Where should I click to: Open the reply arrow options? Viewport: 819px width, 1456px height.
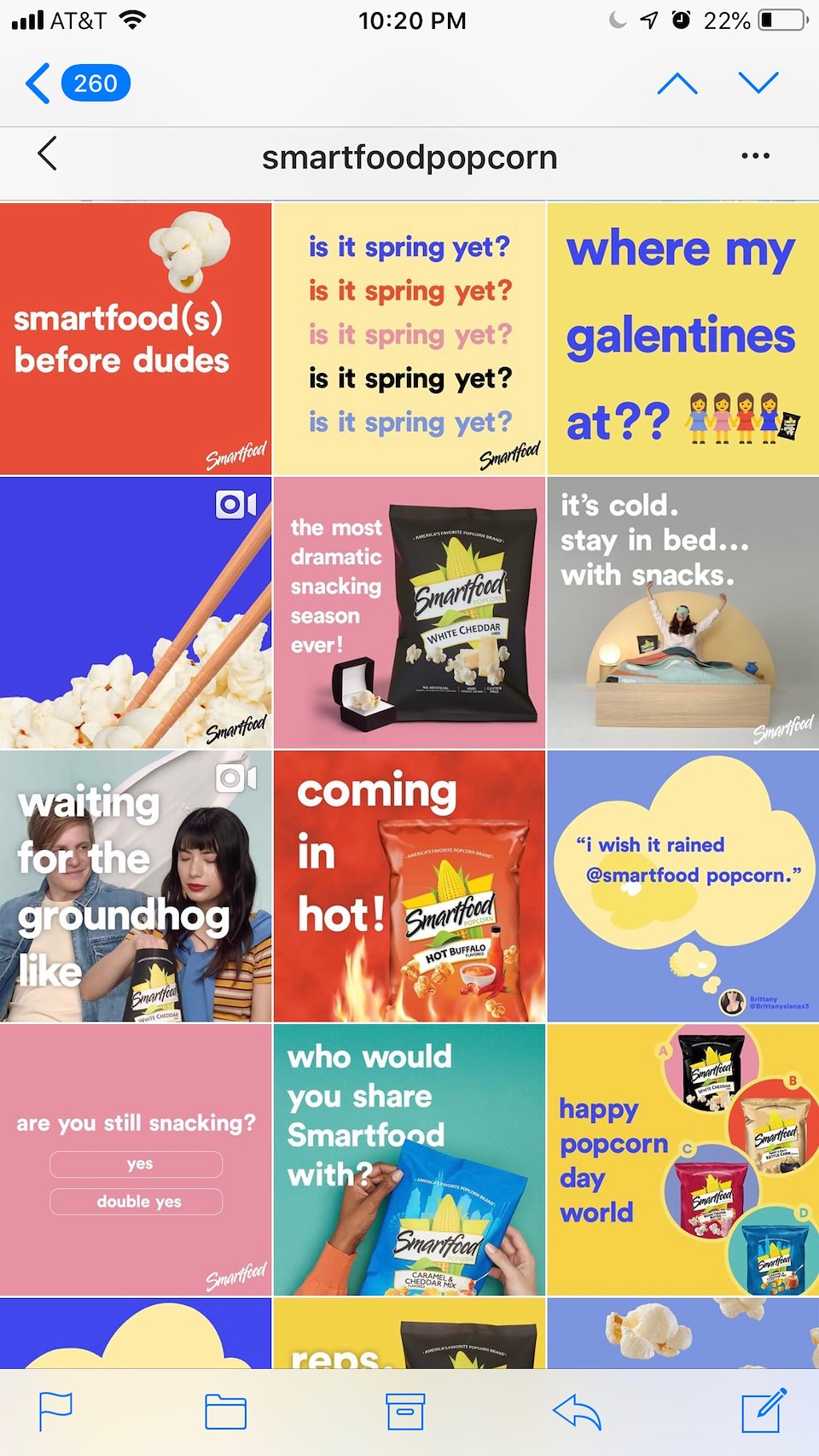pos(578,1412)
